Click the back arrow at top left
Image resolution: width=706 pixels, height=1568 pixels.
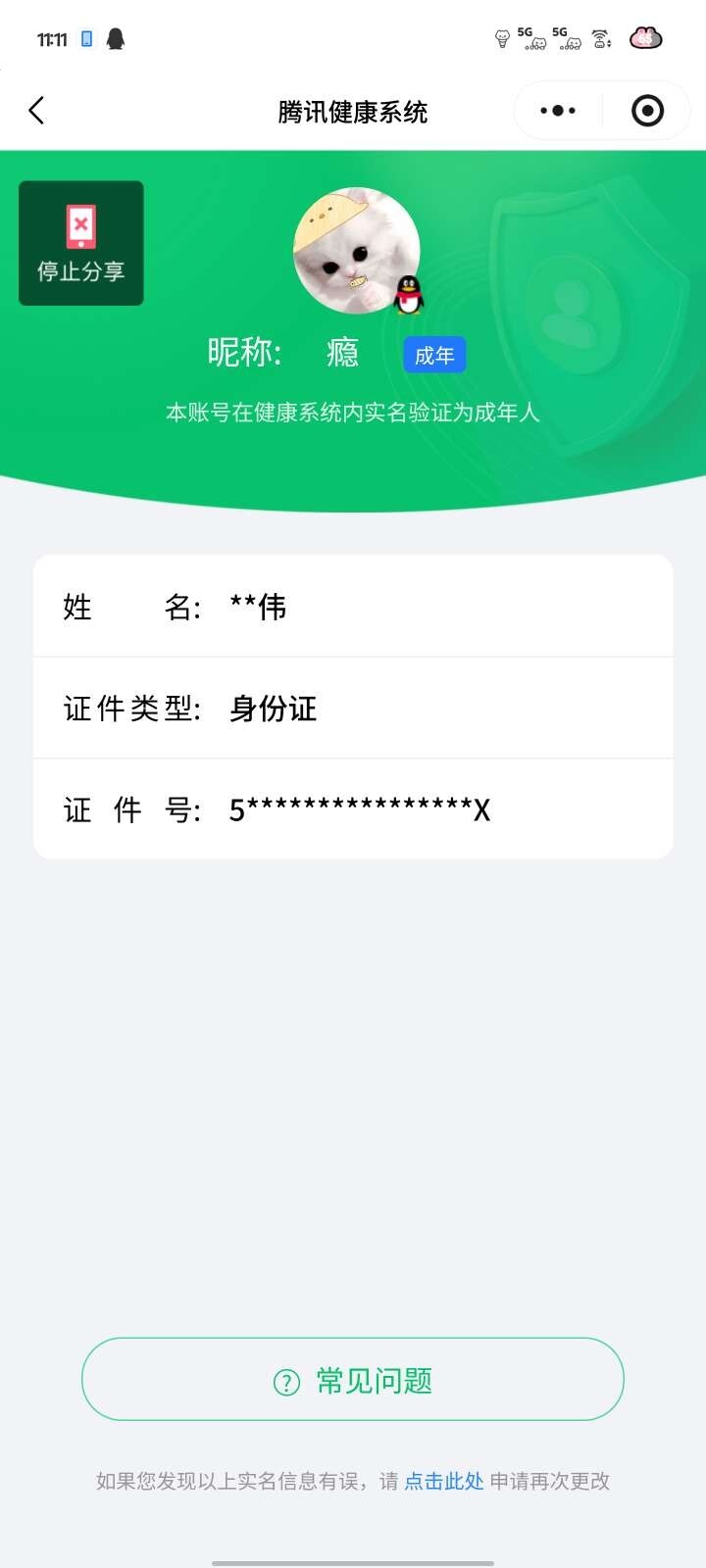coord(36,111)
